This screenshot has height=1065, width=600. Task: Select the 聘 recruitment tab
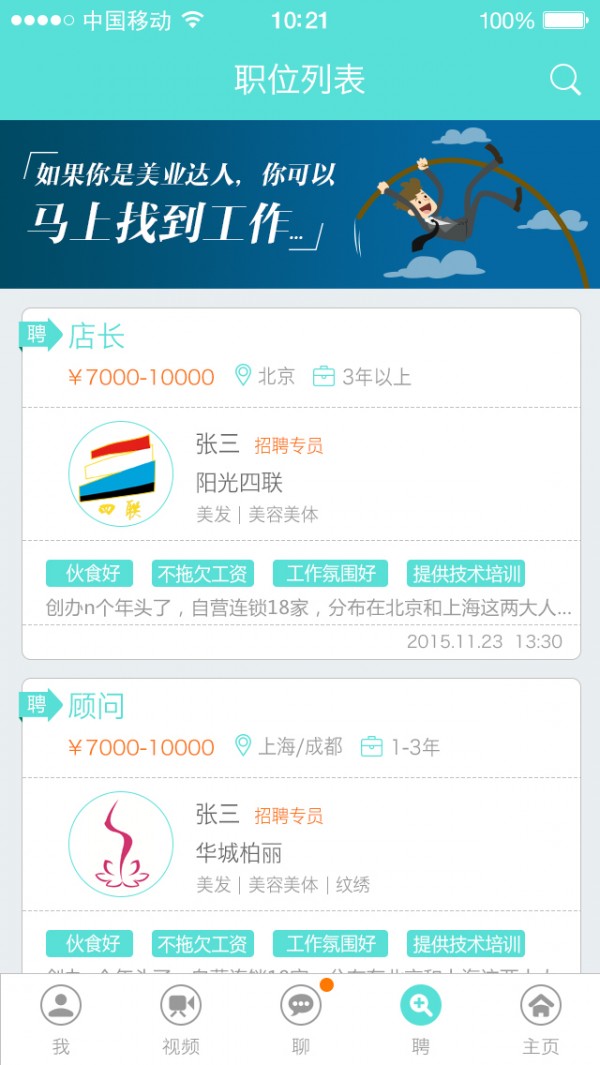421,1019
